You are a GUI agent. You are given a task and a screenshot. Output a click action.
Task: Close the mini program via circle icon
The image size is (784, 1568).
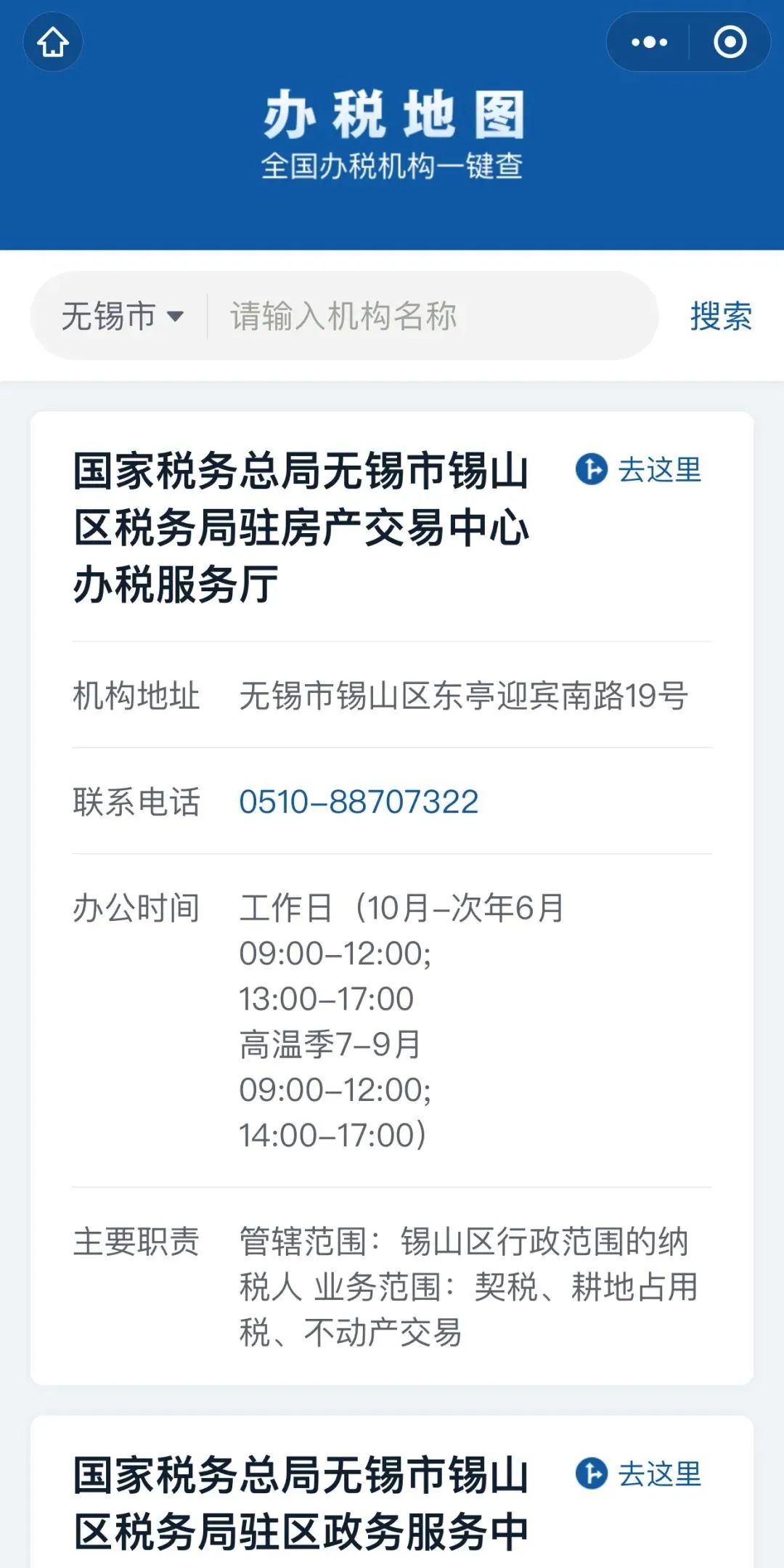click(730, 42)
